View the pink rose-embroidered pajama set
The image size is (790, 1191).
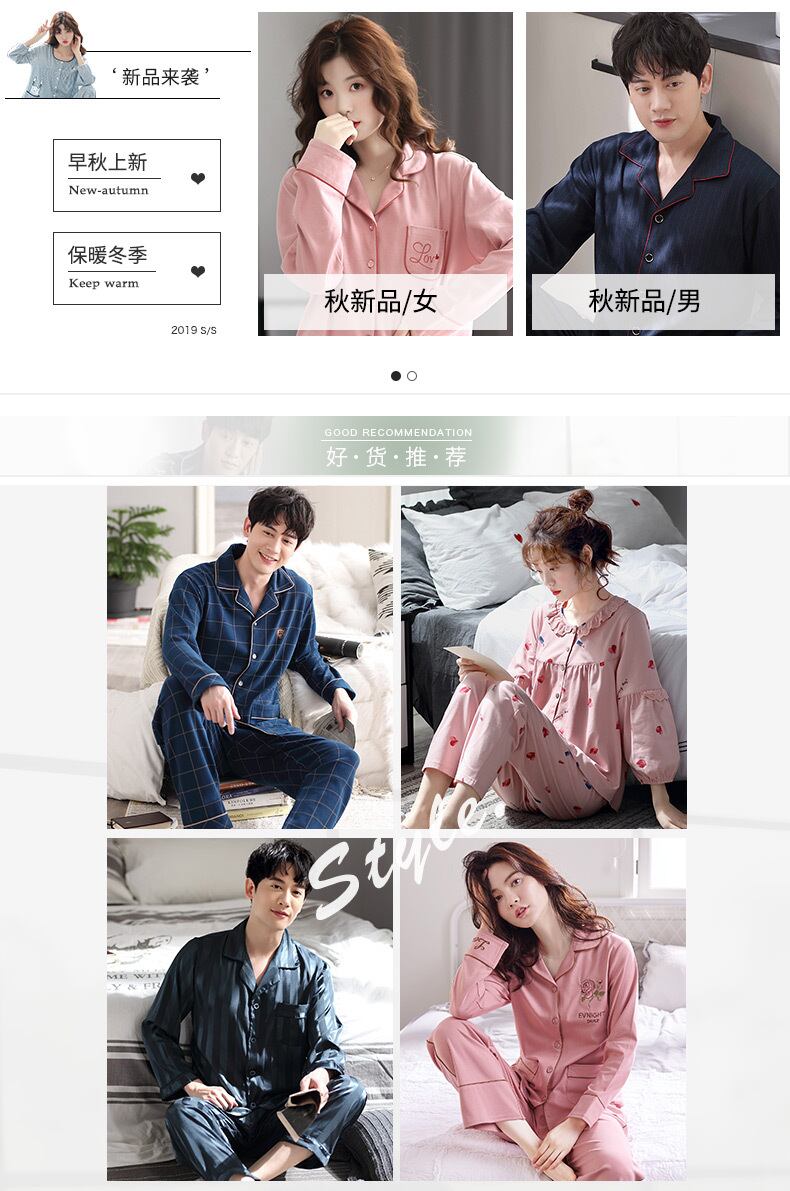tap(544, 1009)
